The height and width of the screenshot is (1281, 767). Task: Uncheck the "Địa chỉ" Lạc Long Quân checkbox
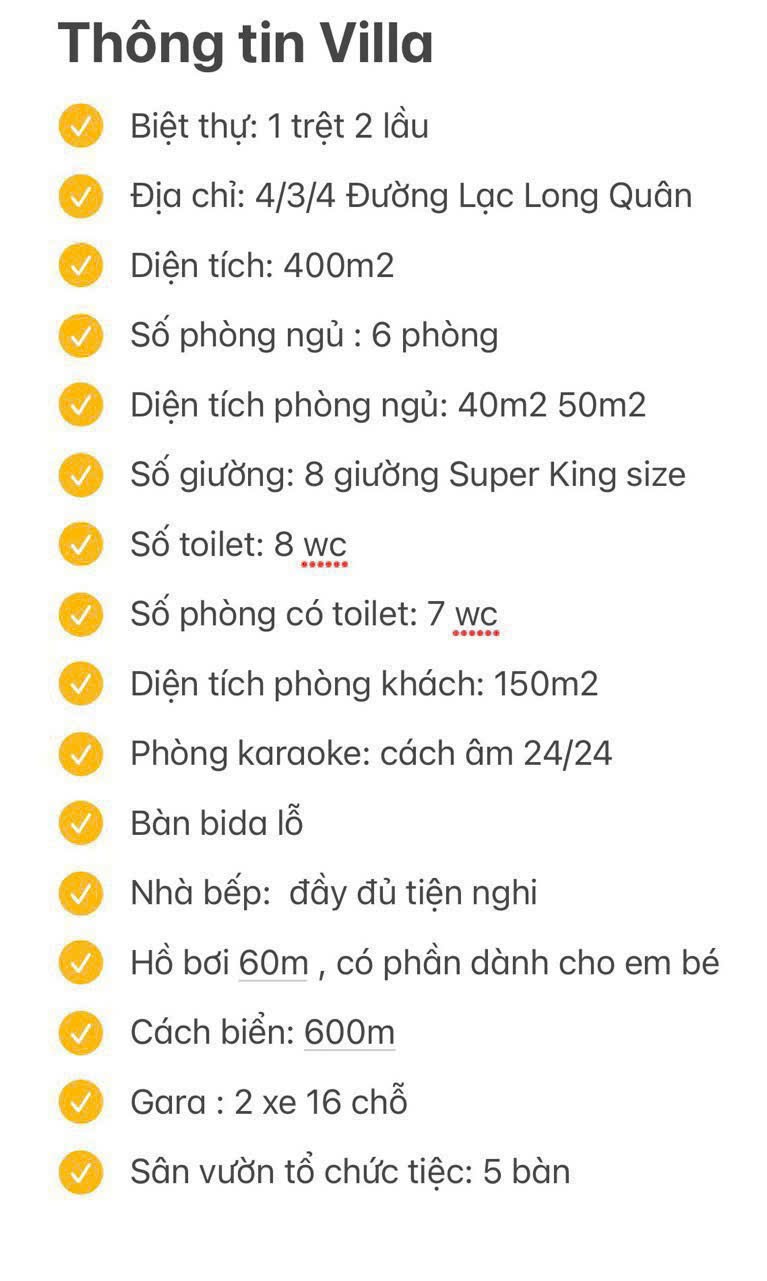coord(81,197)
